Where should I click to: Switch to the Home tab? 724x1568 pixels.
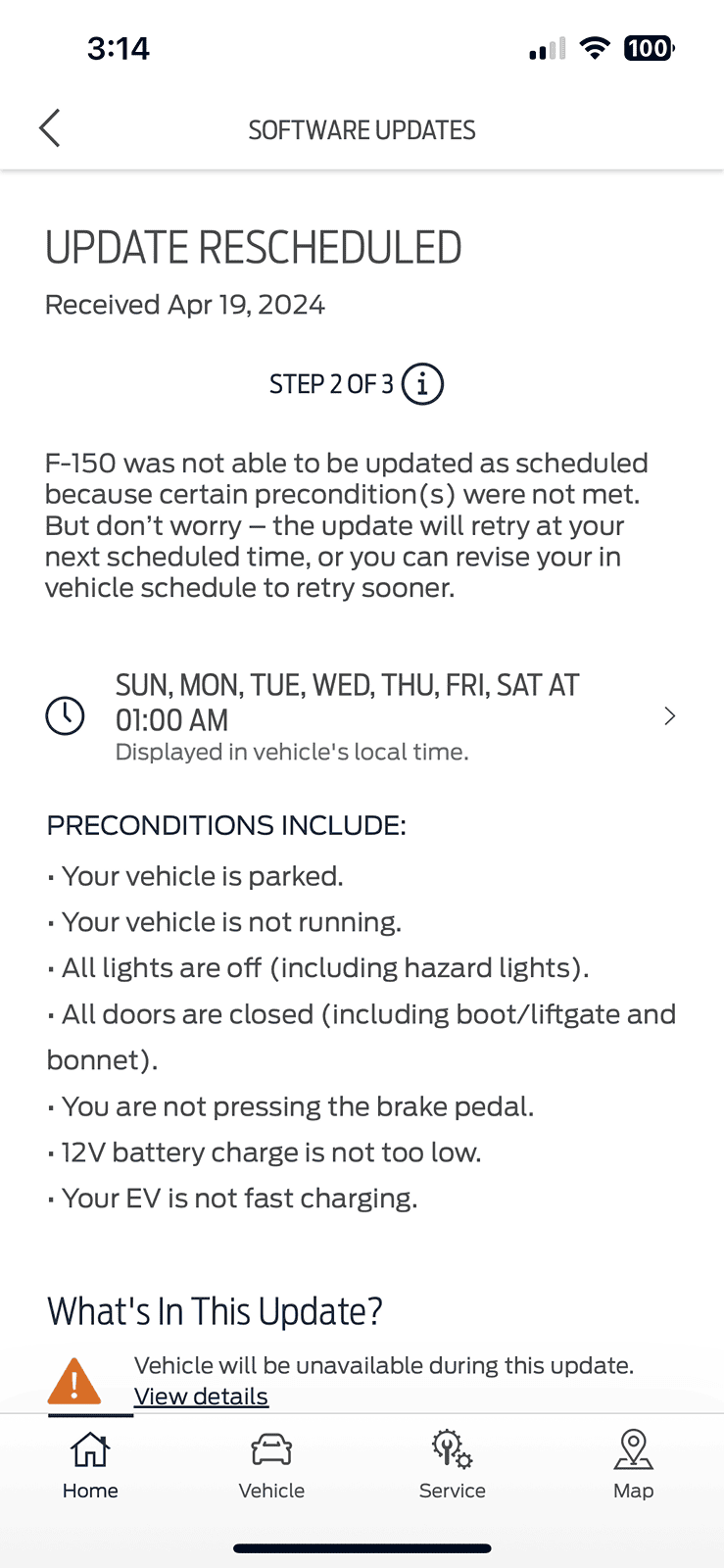click(x=90, y=1465)
